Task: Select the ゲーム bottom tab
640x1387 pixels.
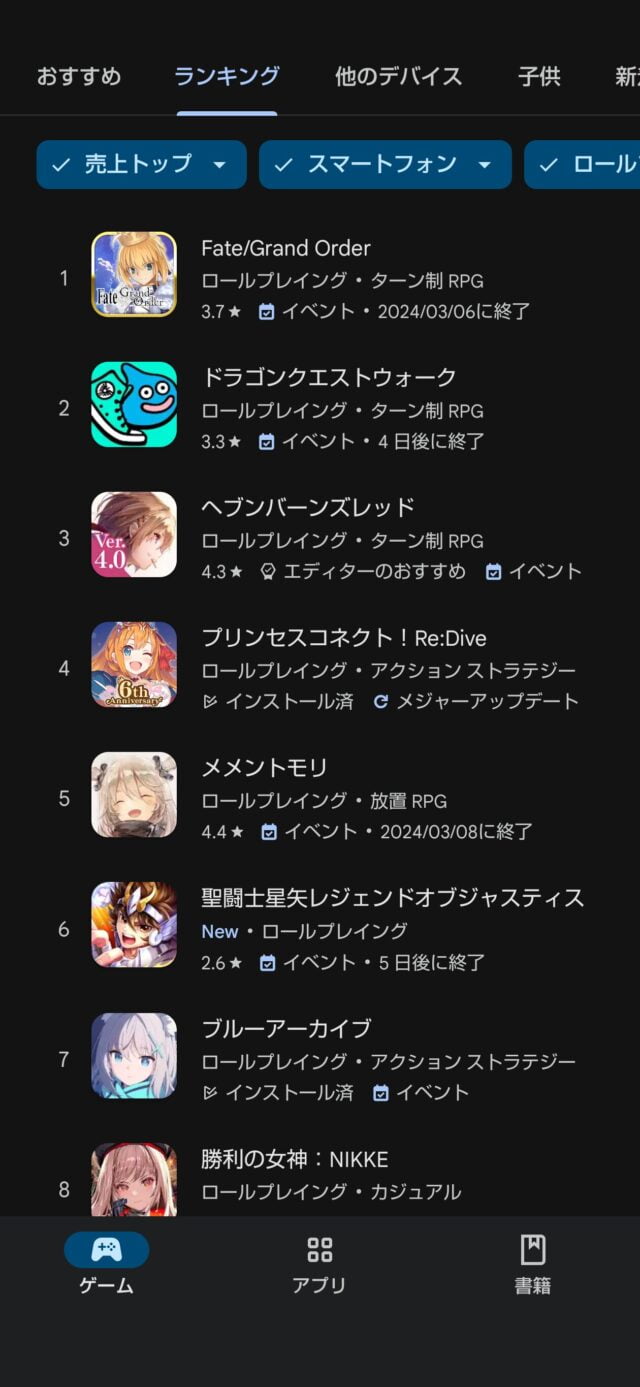Action: pos(106,1265)
